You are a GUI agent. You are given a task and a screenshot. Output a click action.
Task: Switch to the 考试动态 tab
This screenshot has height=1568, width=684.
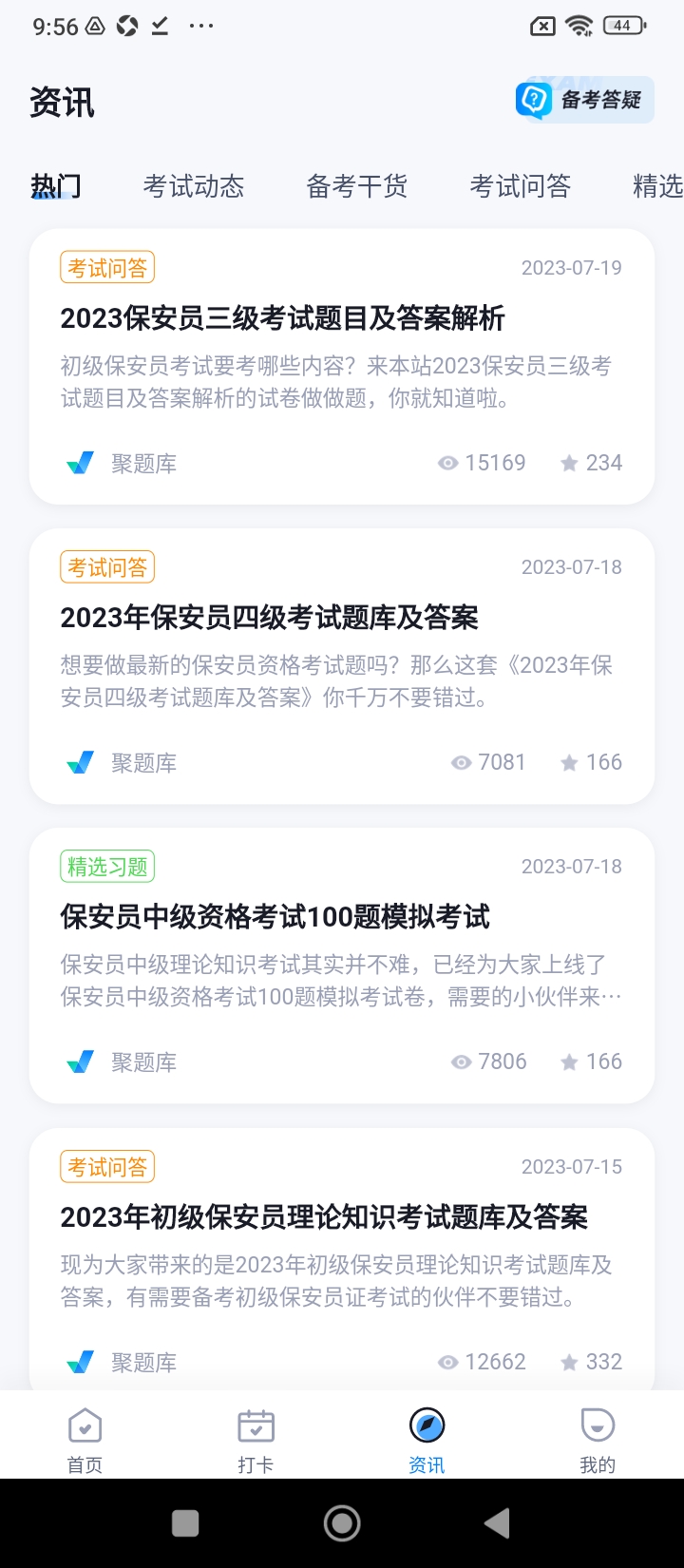[x=194, y=186]
